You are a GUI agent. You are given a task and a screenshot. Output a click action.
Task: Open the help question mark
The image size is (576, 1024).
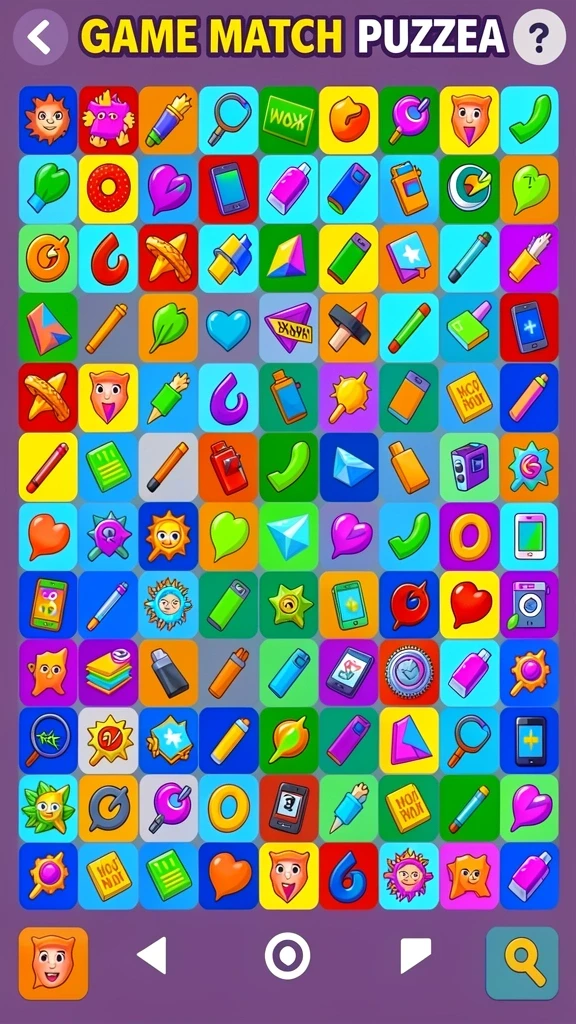click(x=539, y=37)
